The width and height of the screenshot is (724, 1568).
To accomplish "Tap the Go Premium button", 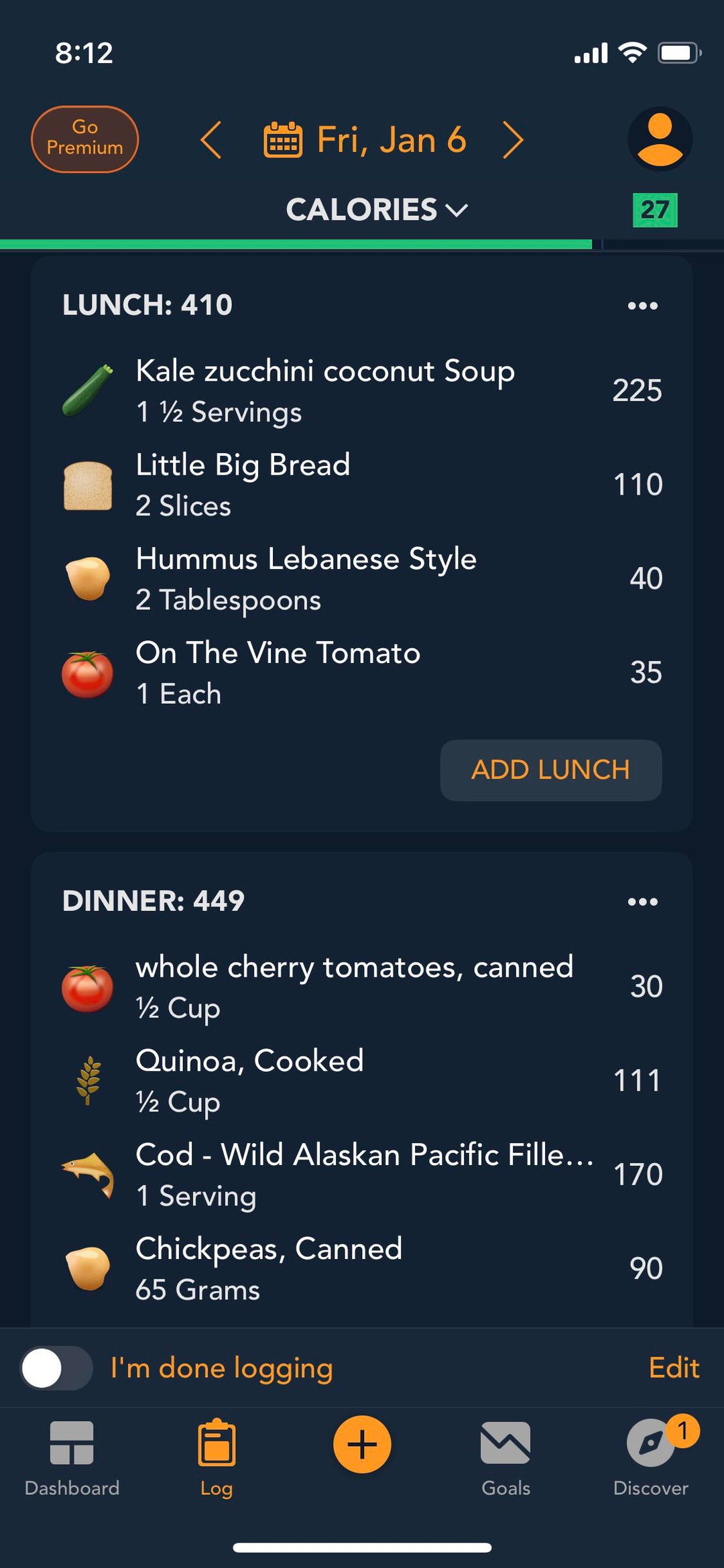I will [x=84, y=139].
